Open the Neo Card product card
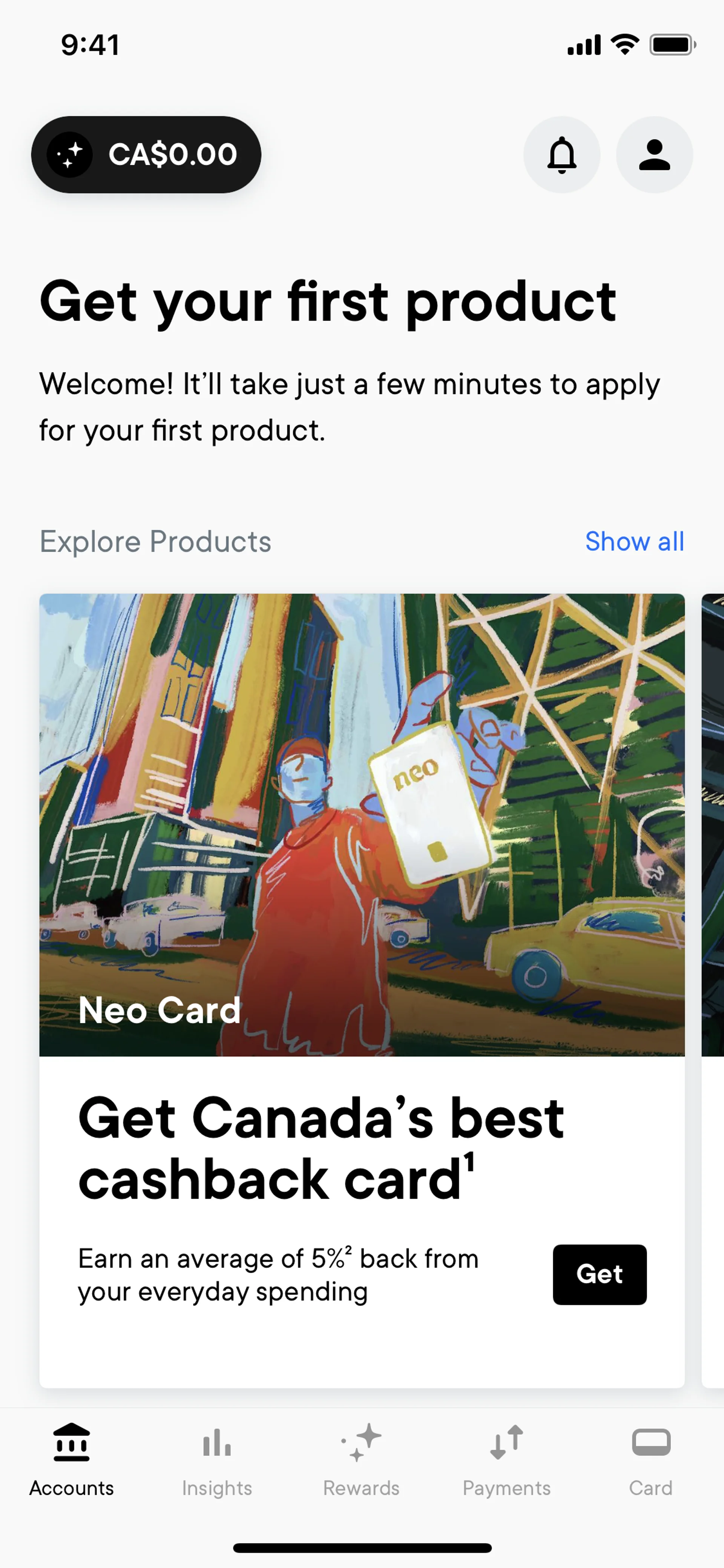 [x=361, y=852]
